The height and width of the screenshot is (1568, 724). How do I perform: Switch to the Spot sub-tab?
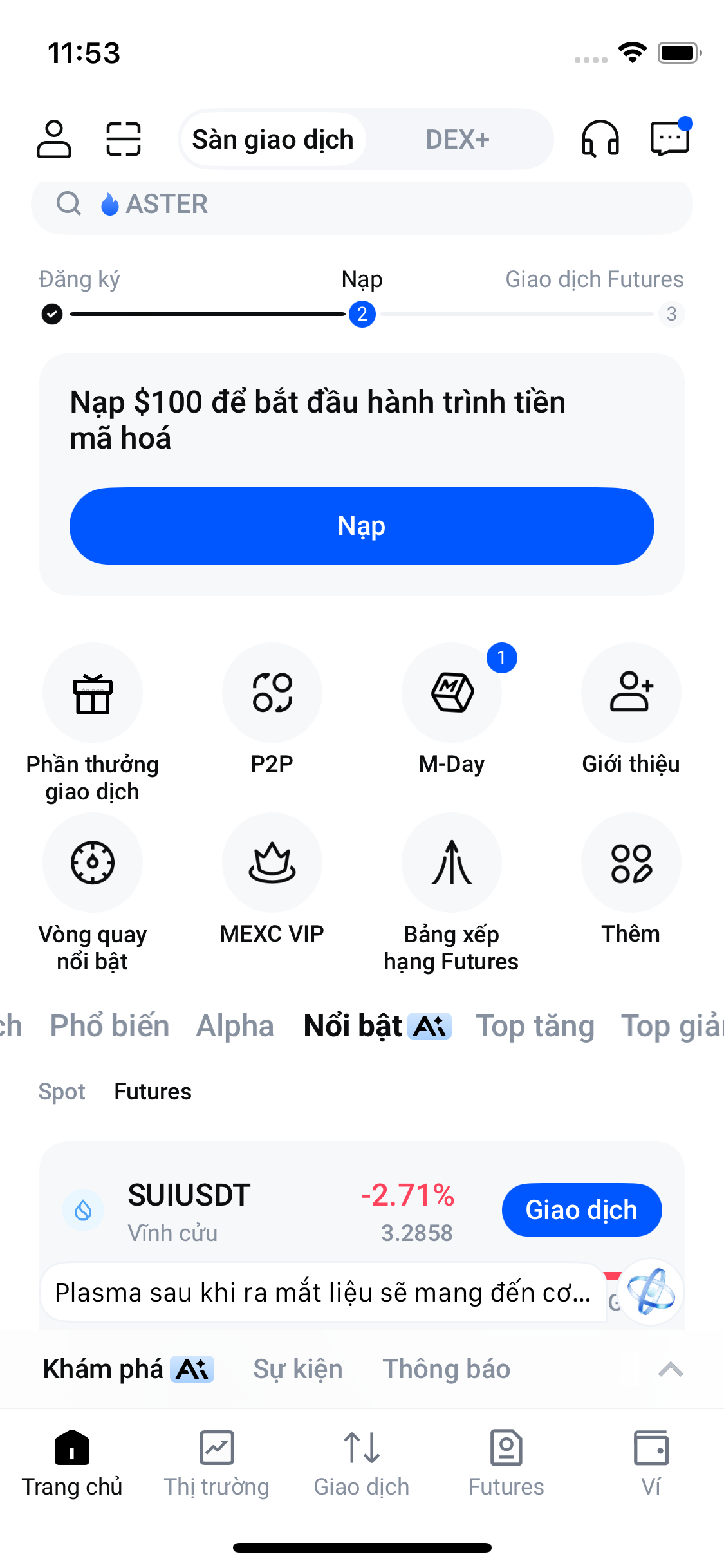[62, 1091]
